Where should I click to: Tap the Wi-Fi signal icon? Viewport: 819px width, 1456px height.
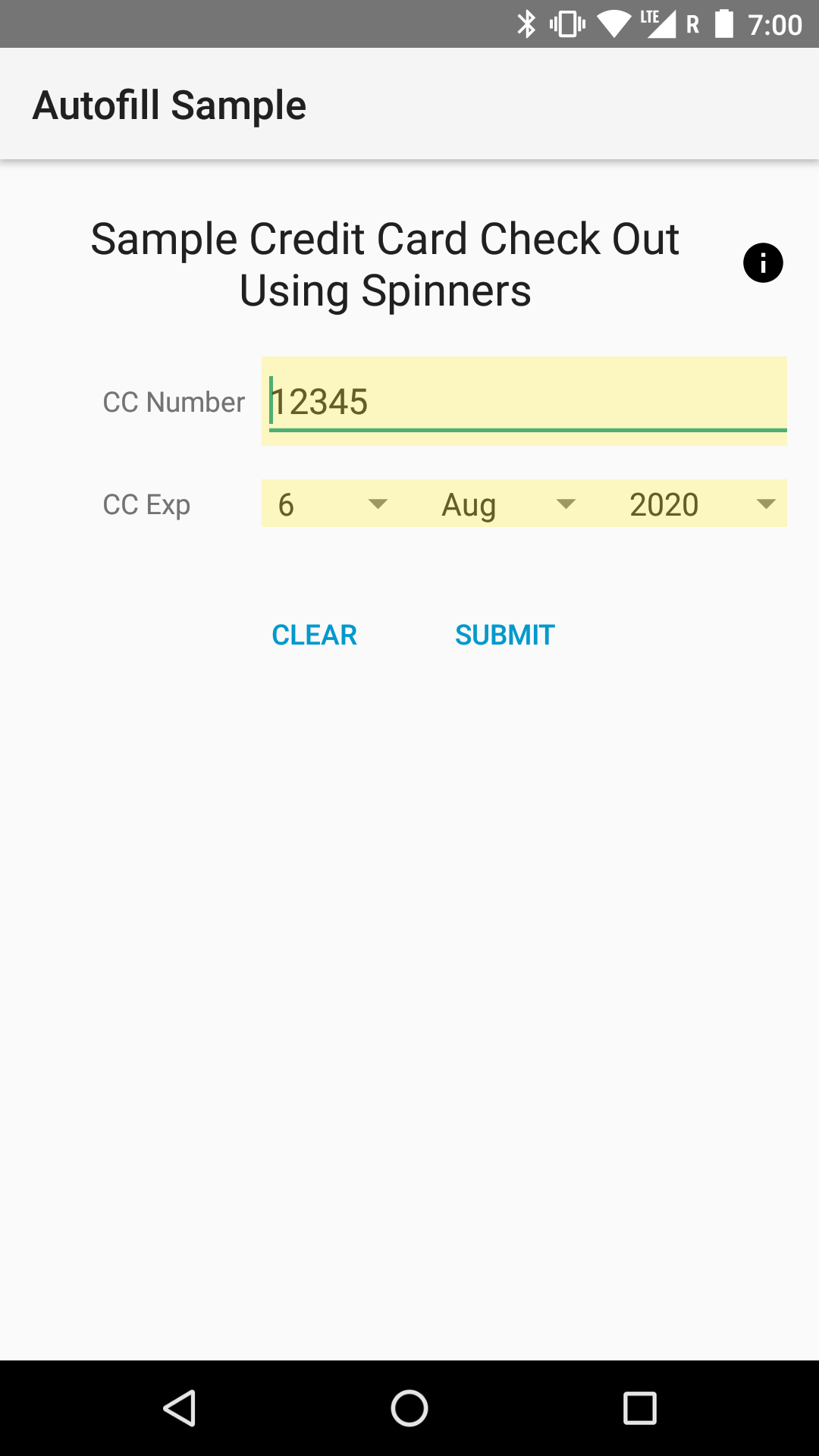pos(612,24)
